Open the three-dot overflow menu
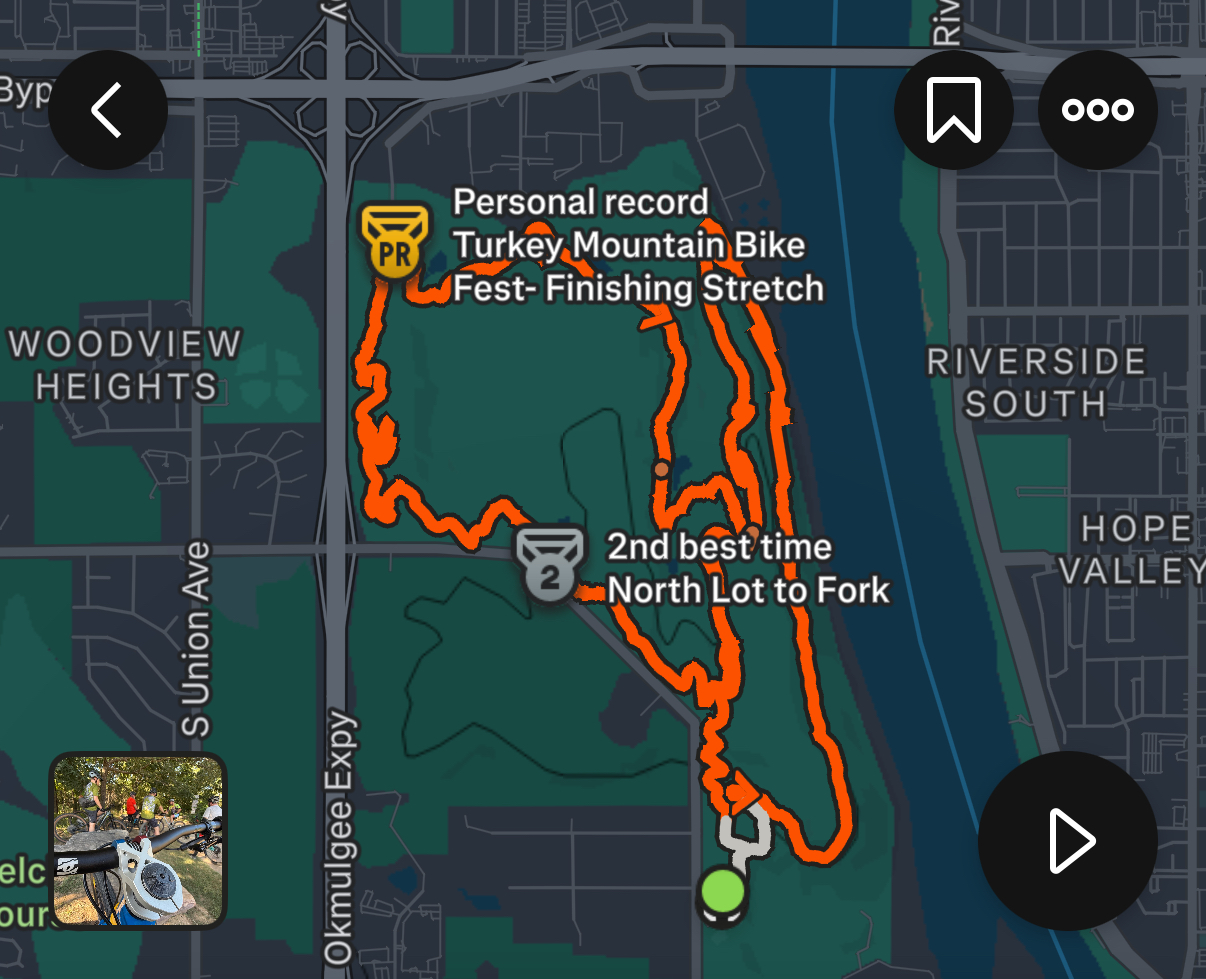 pos(1097,110)
